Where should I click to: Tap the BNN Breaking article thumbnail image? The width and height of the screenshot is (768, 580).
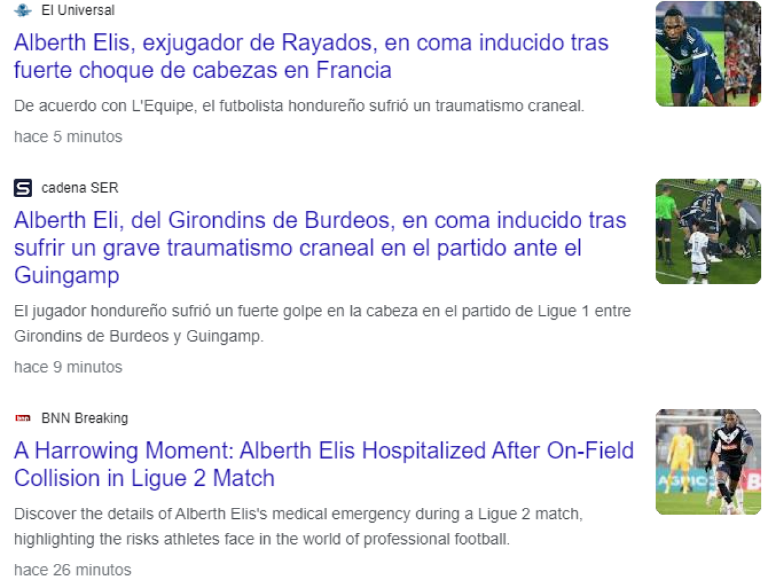coord(708,461)
